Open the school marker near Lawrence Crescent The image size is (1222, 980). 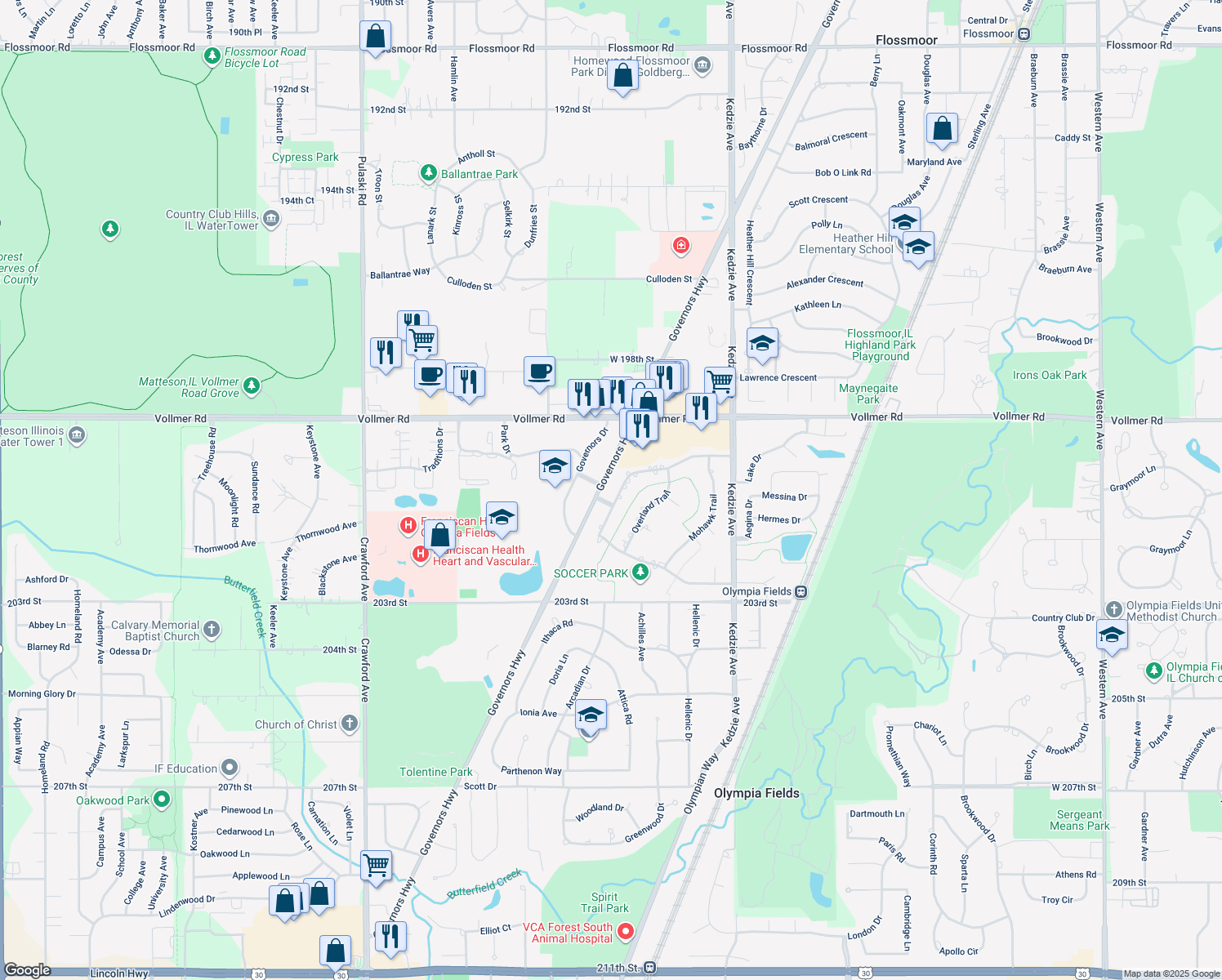pyautogui.click(x=761, y=344)
